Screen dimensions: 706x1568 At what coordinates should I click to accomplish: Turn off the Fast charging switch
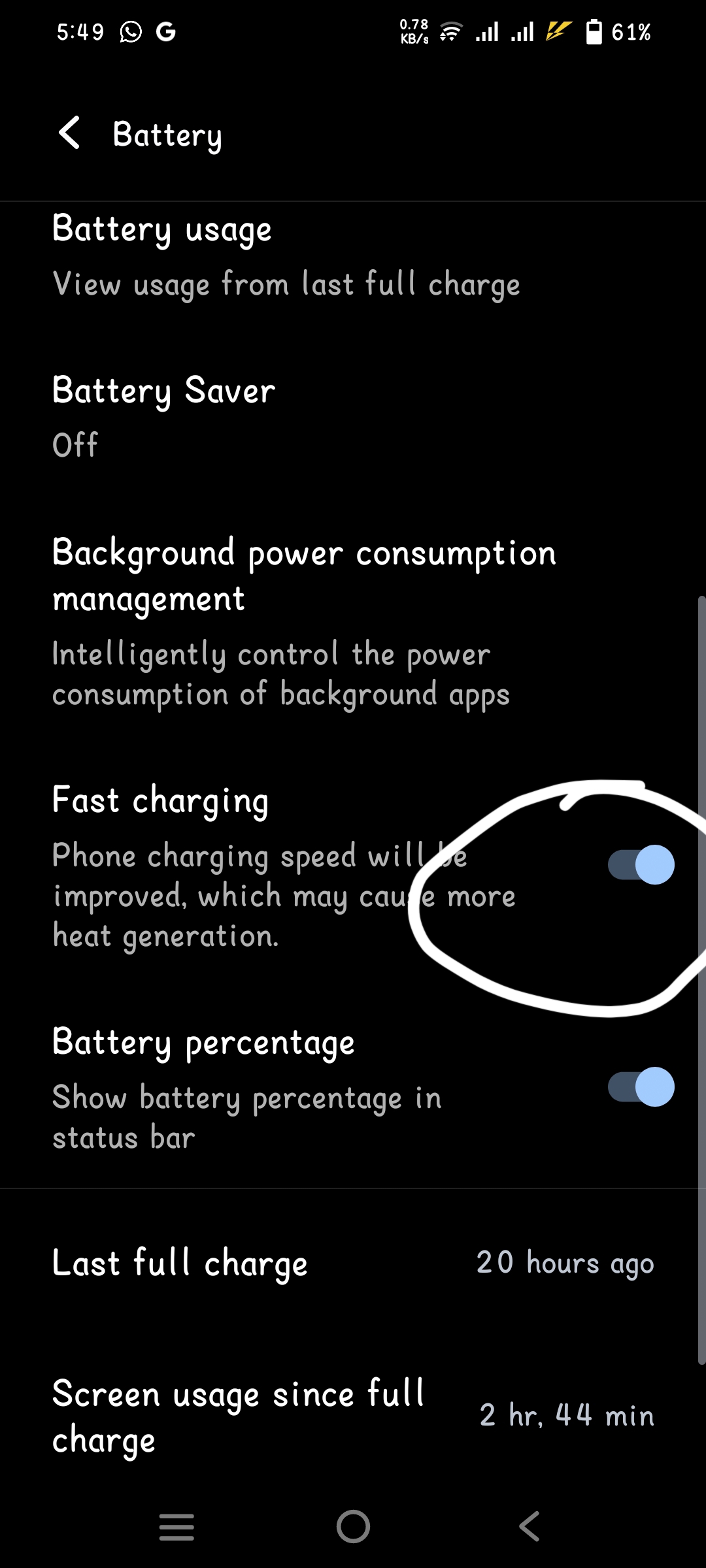[641, 864]
